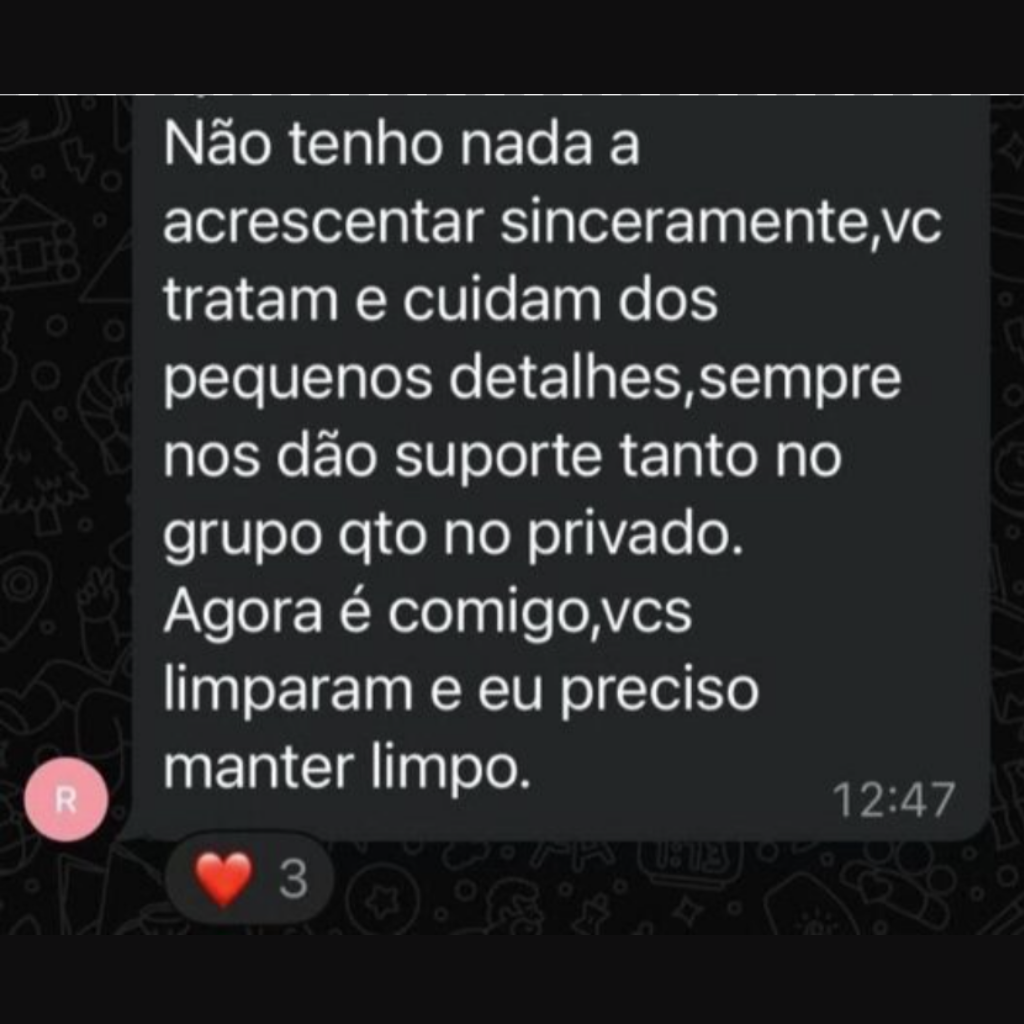The image size is (1024, 1024).
Task: Open the sender's pink R profile avatar
Action: (66, 800)
